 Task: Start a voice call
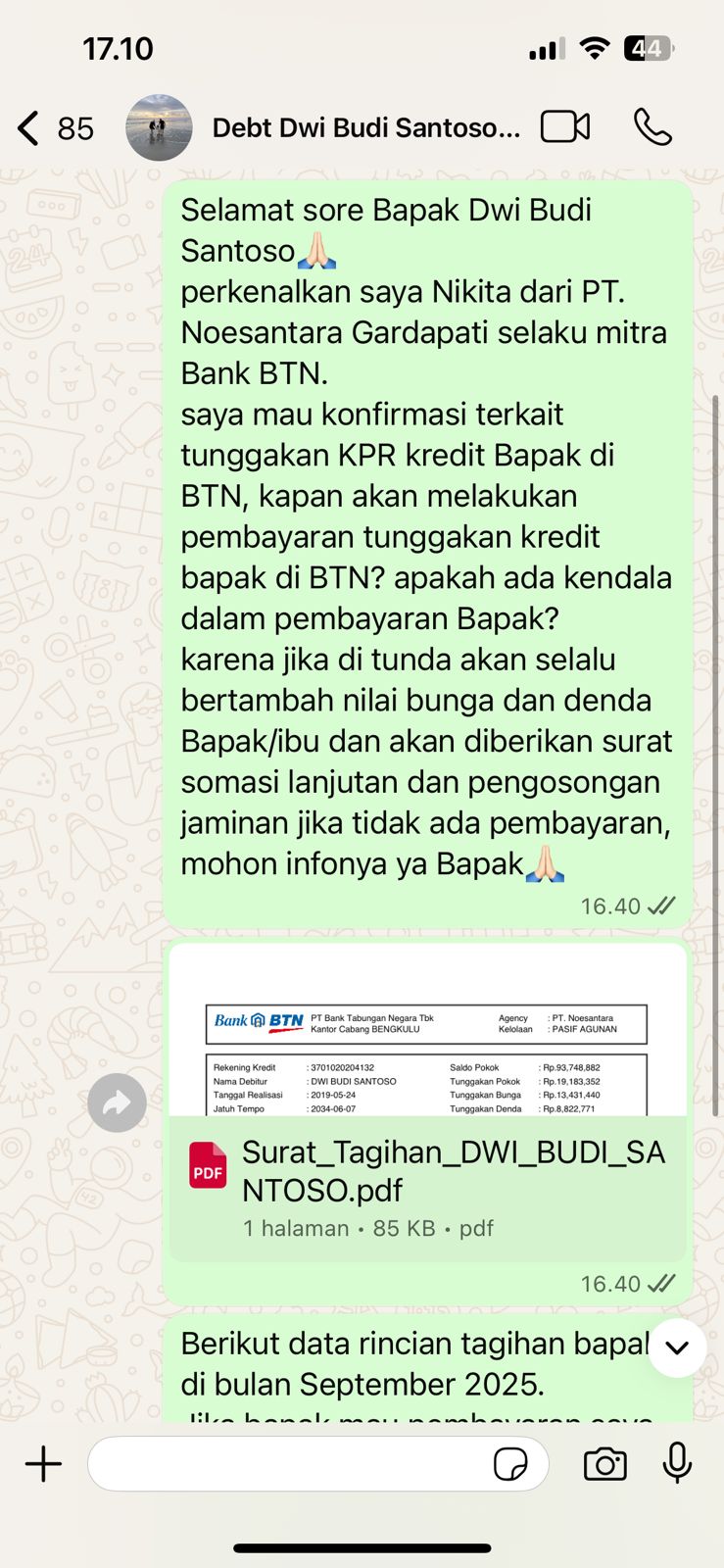coord(652,127)
